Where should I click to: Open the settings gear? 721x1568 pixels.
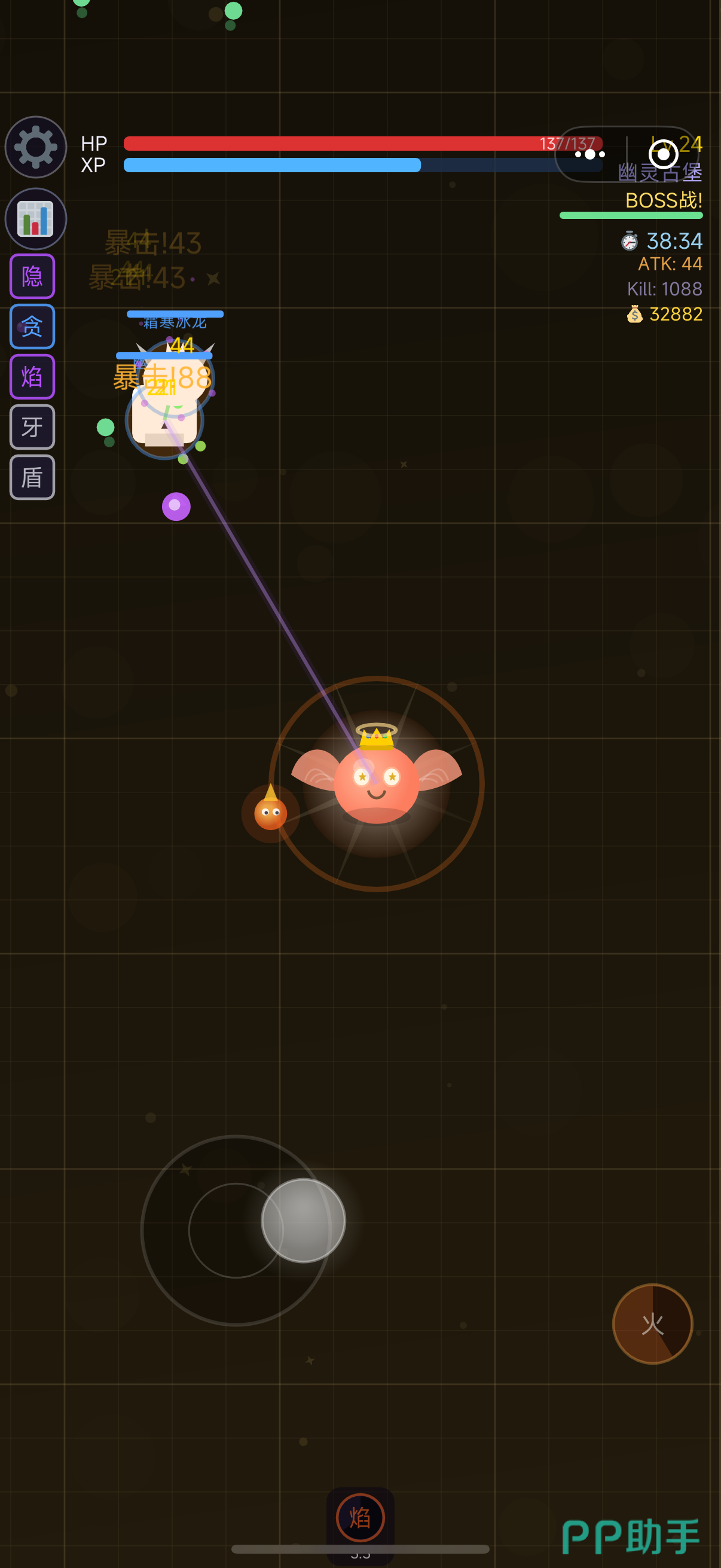pos(35,147)
